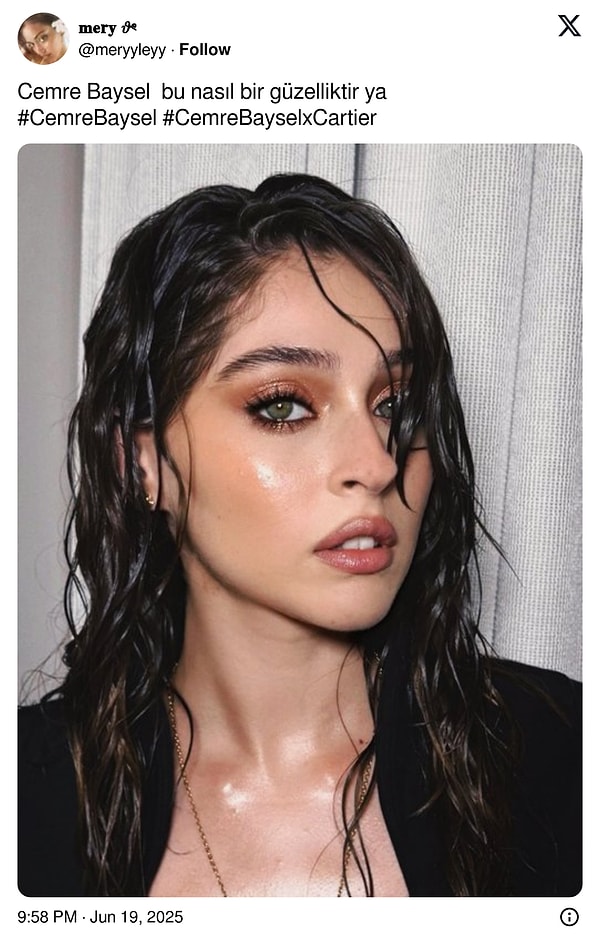
Task: View this post on X via the X icon
Action: click(x=569, y=27)
